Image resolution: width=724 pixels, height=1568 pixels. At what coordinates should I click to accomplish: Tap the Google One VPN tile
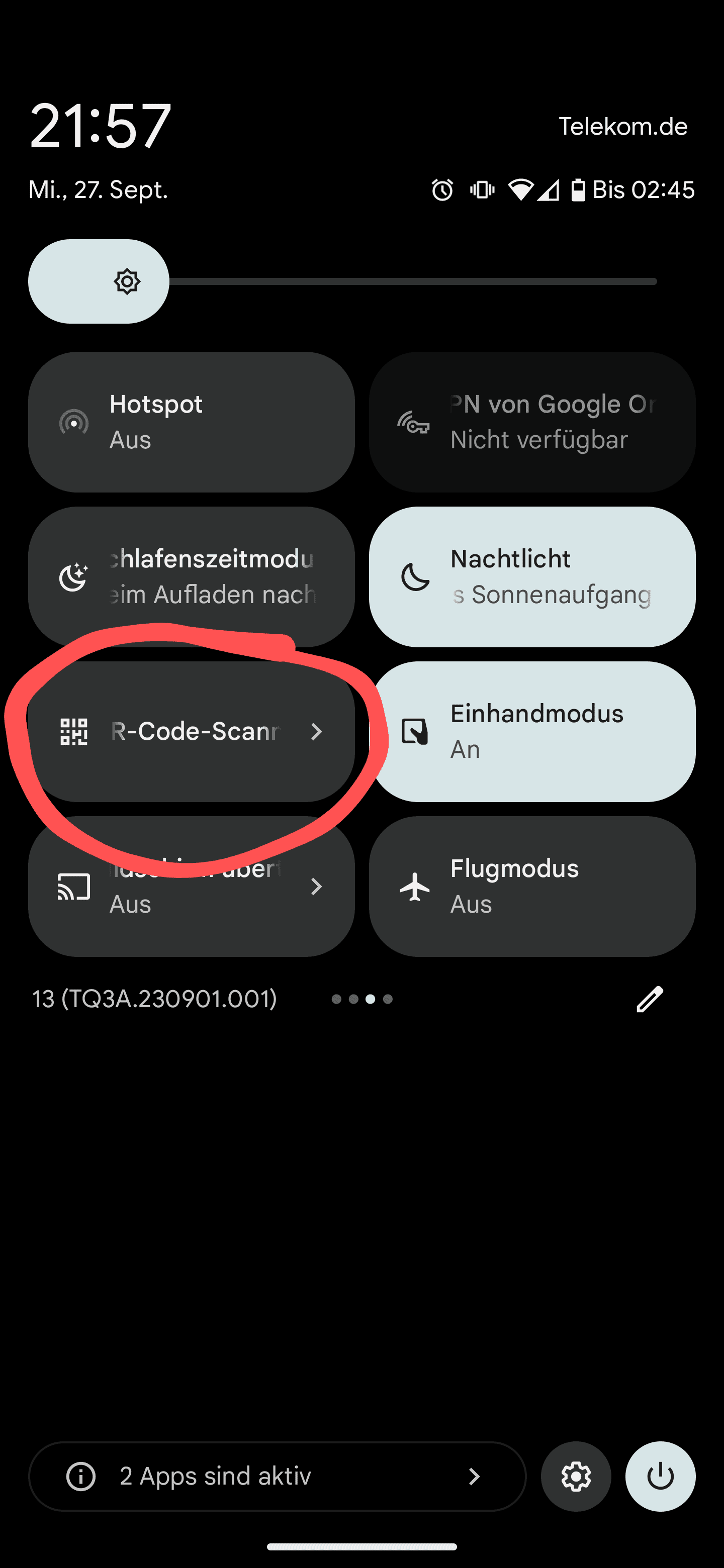[532, 422]
